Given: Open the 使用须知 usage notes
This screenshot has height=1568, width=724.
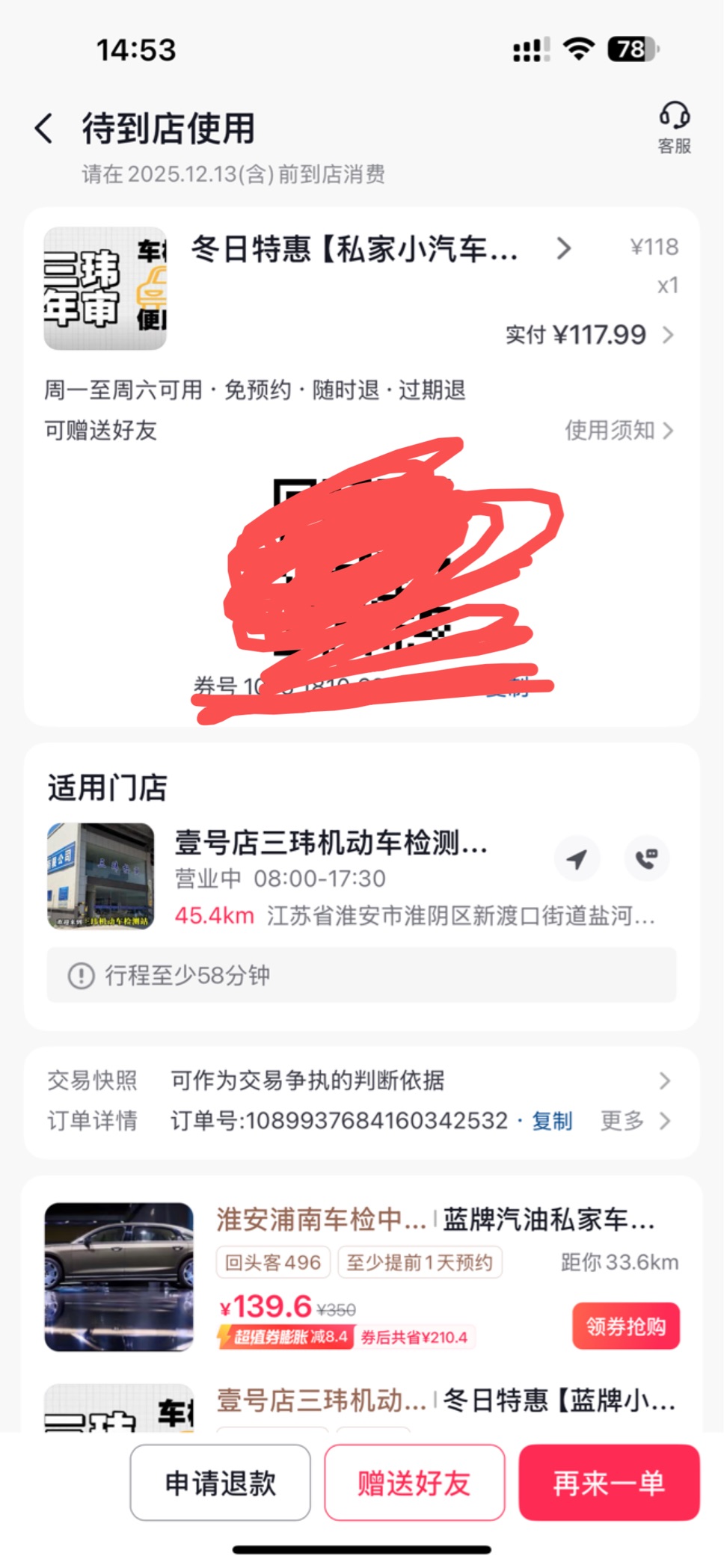Looking at the screenshot, I should (619, 431).
